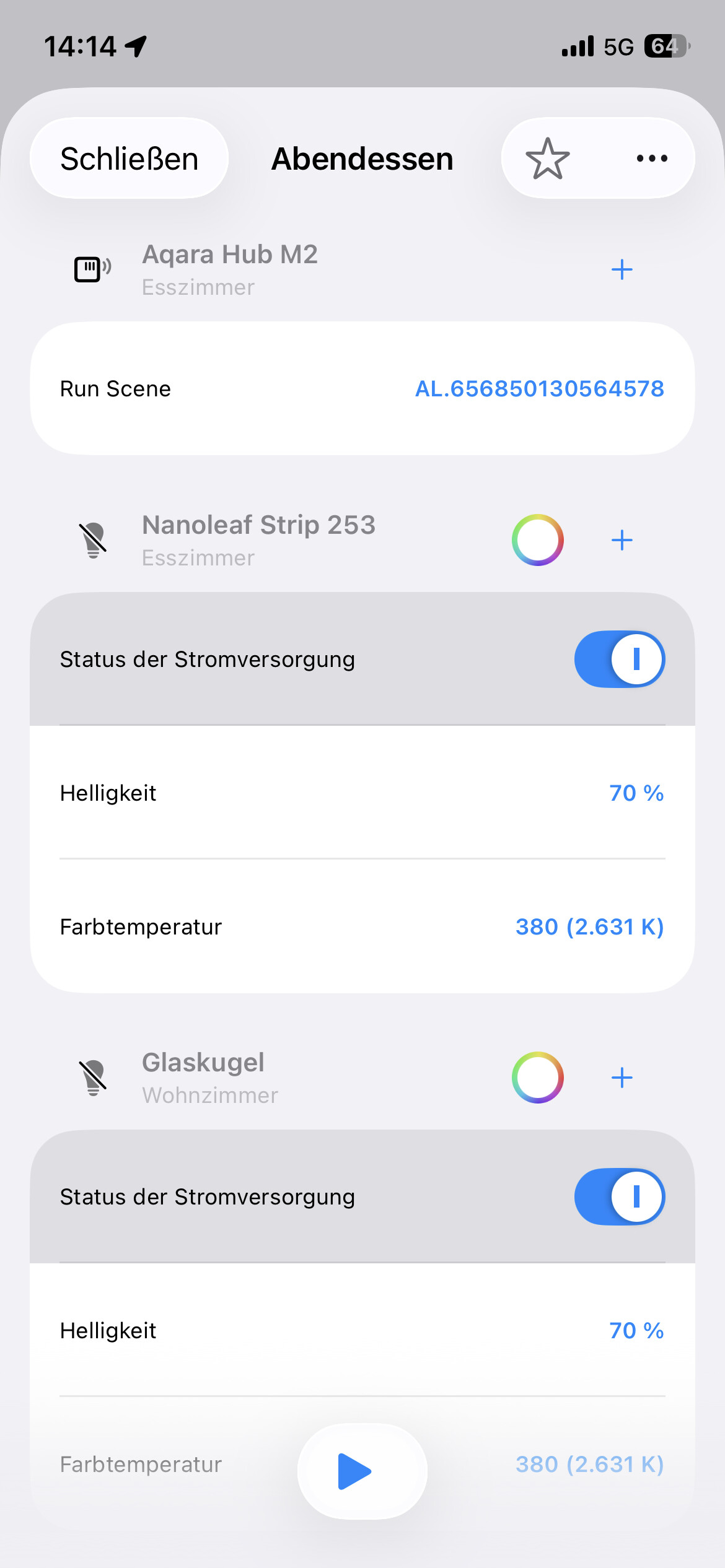The image size is (725, 1568).
Task: Edit Nanoleaf Strip Farbtemperatur value
Action: tap(589, 927)
